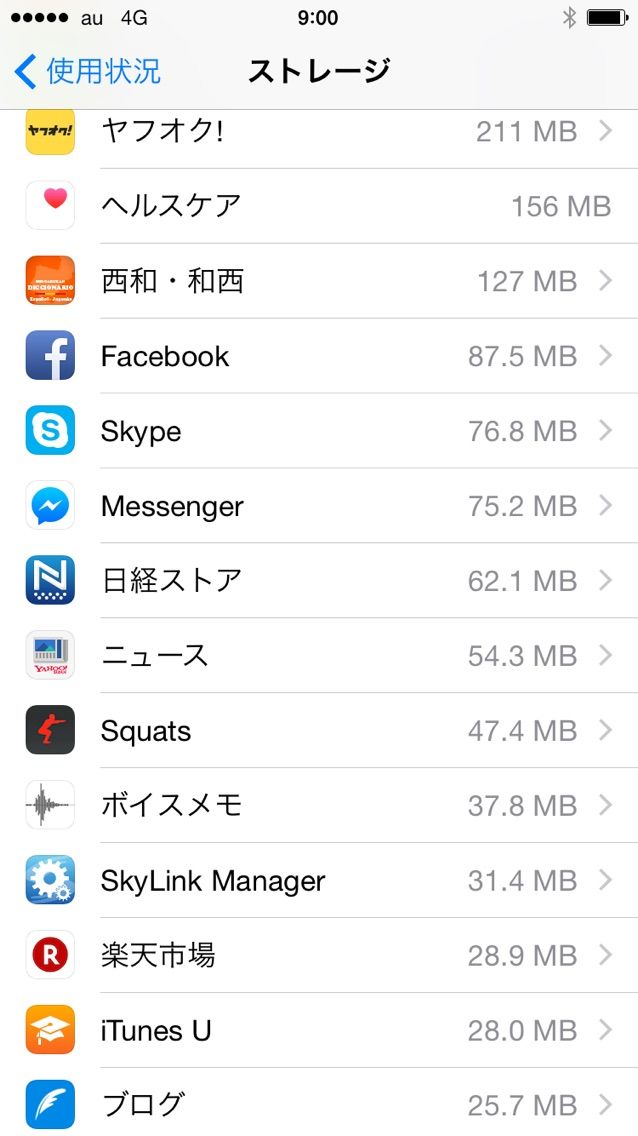Open Skype storage row
Viewport: 638px width, 1136px height.
[x=319, y=431]
